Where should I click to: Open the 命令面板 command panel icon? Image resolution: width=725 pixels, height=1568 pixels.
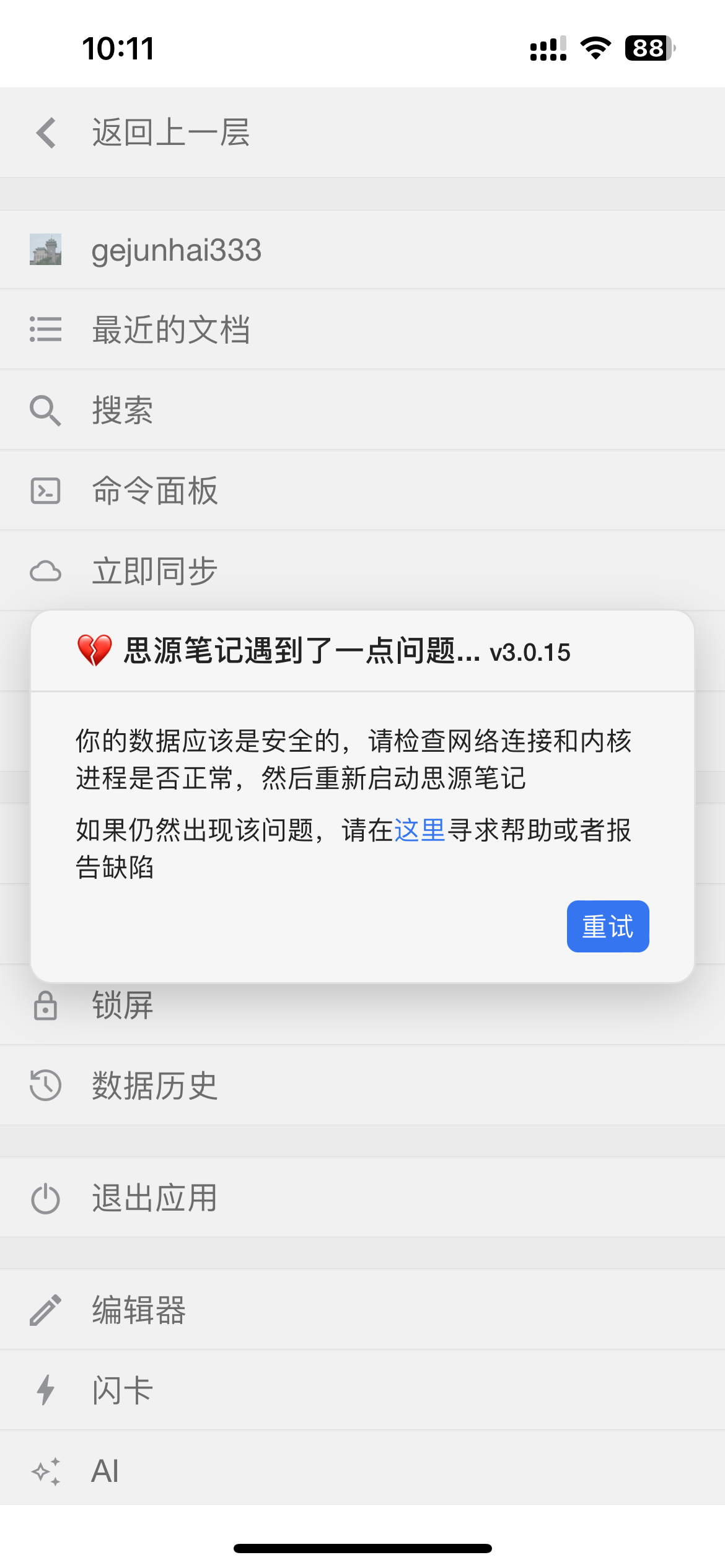45,490
